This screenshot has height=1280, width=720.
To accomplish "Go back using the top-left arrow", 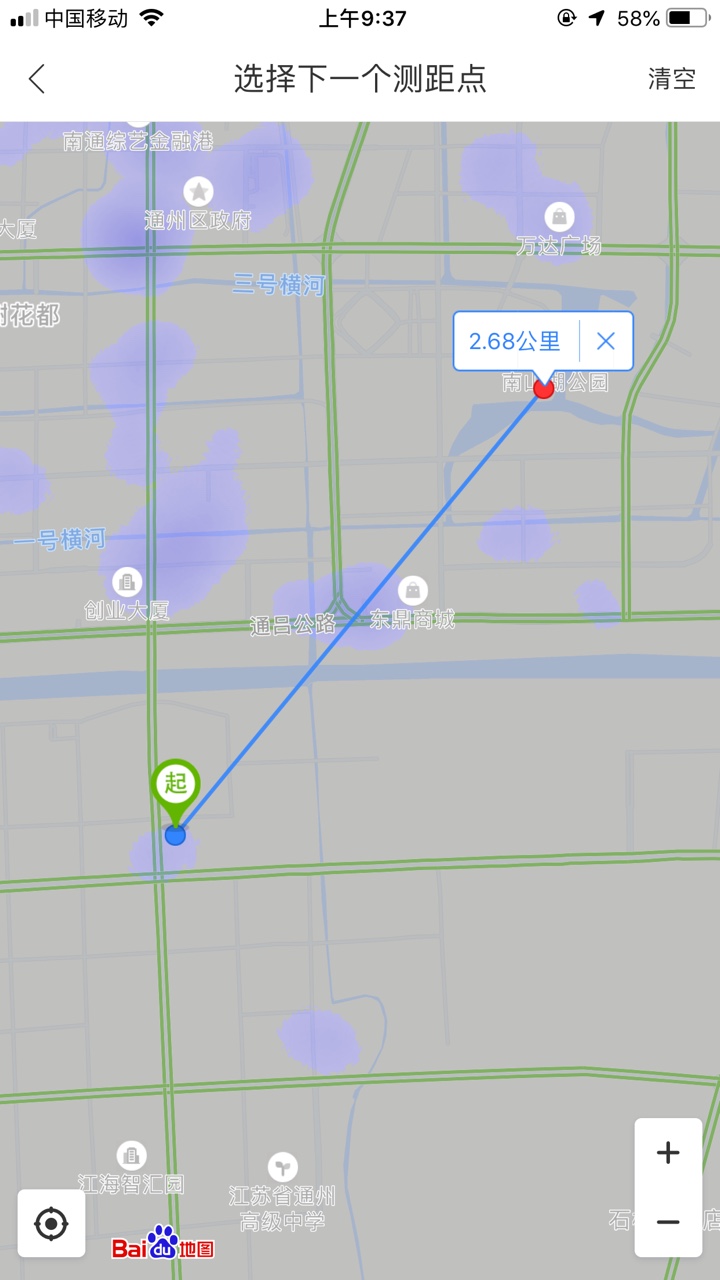I will click(x=37, y=79).
